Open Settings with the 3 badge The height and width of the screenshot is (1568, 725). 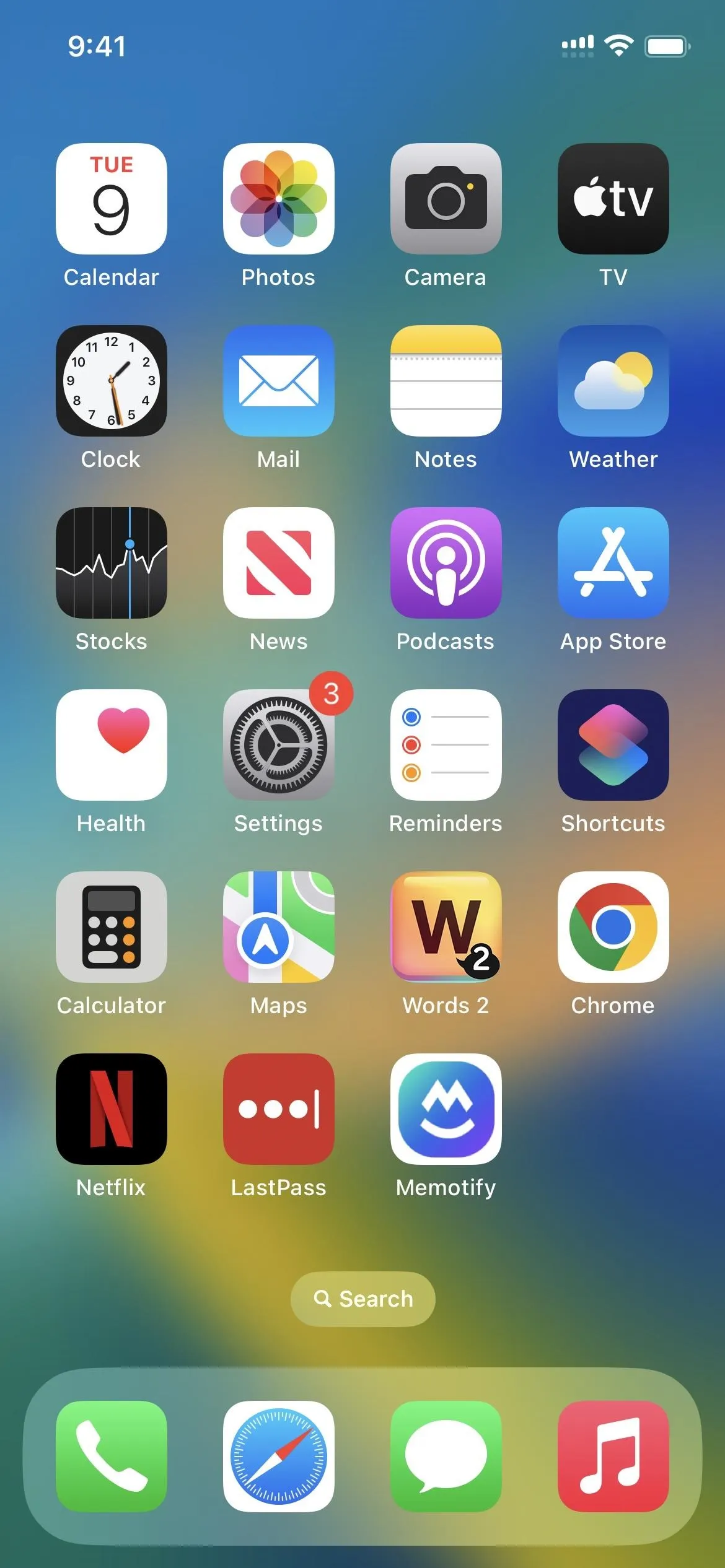pyautogui.click(x=279, y=745)
